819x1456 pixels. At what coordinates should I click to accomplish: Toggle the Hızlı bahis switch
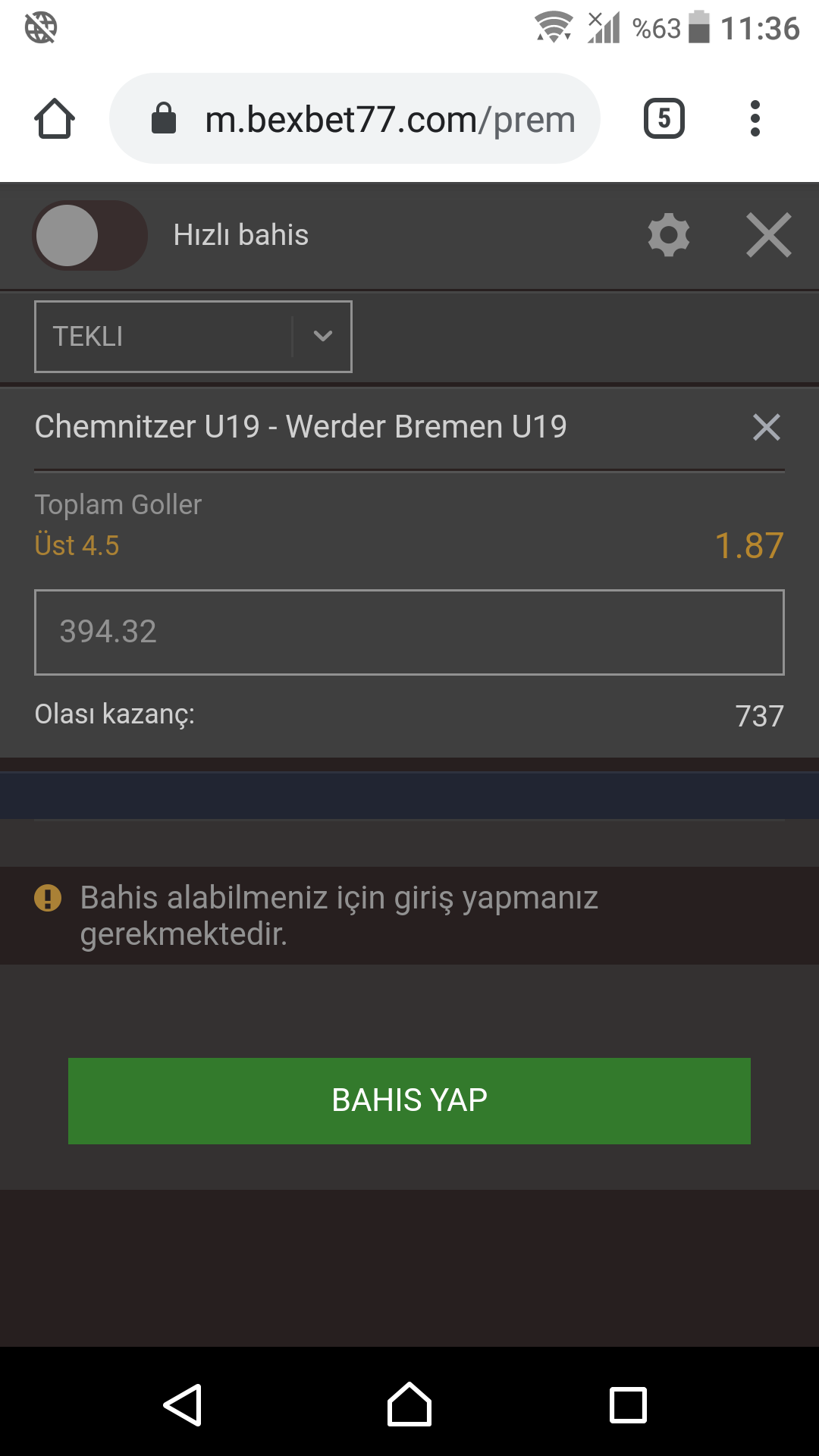point(89,235)
